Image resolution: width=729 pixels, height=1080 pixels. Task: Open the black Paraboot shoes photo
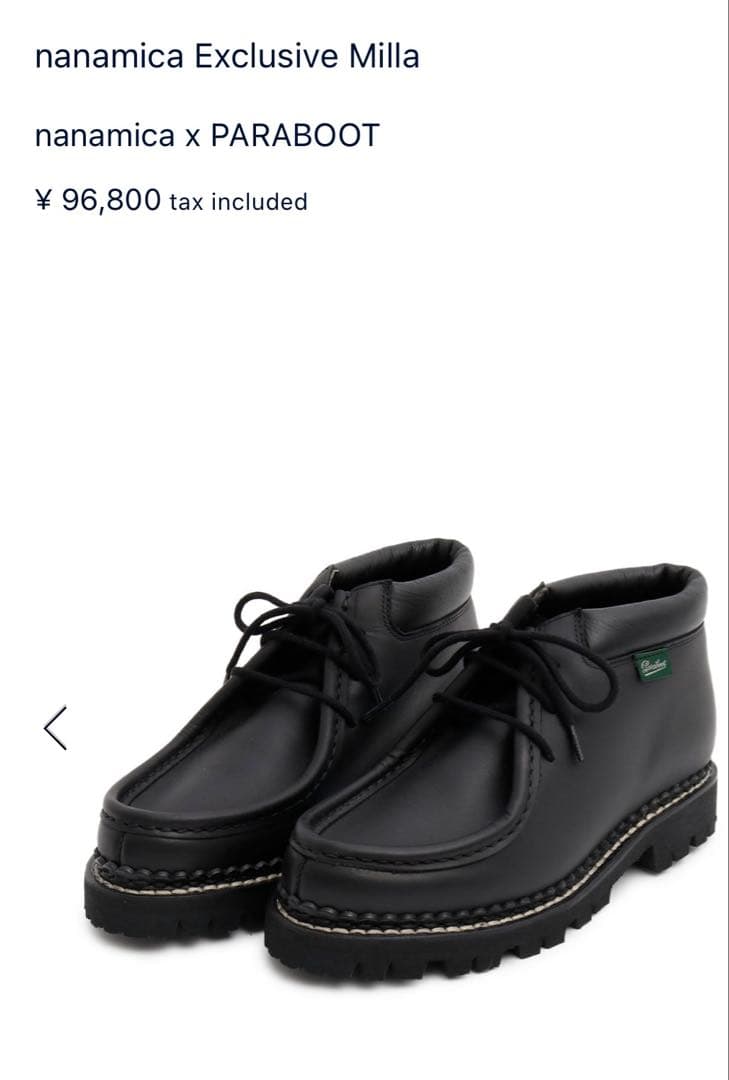pos(400,760)
